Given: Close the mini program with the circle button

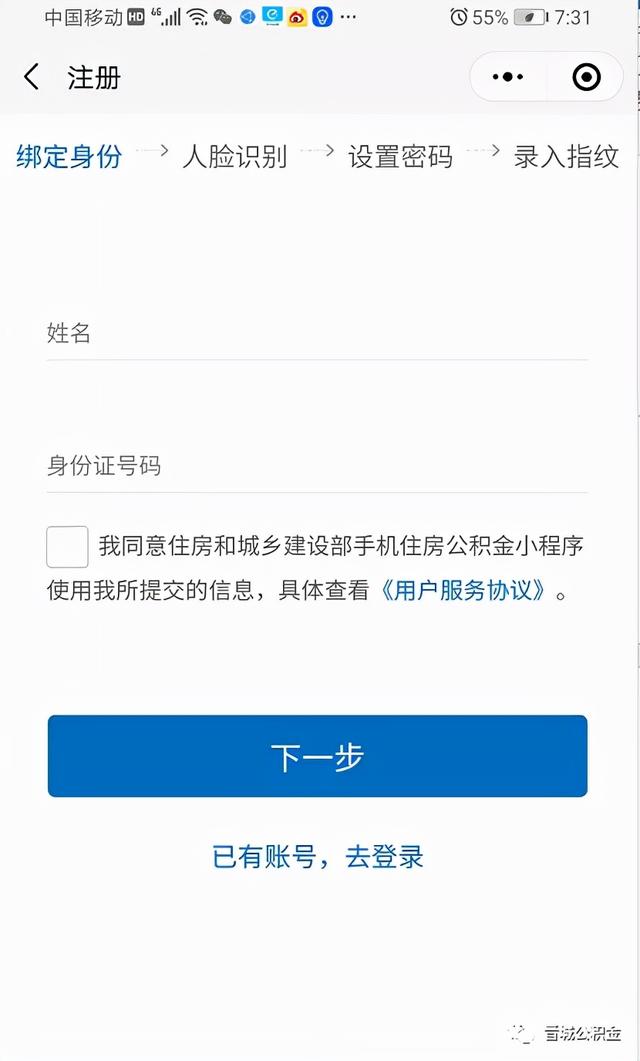Looking at the screenshot, I should 586,77.
